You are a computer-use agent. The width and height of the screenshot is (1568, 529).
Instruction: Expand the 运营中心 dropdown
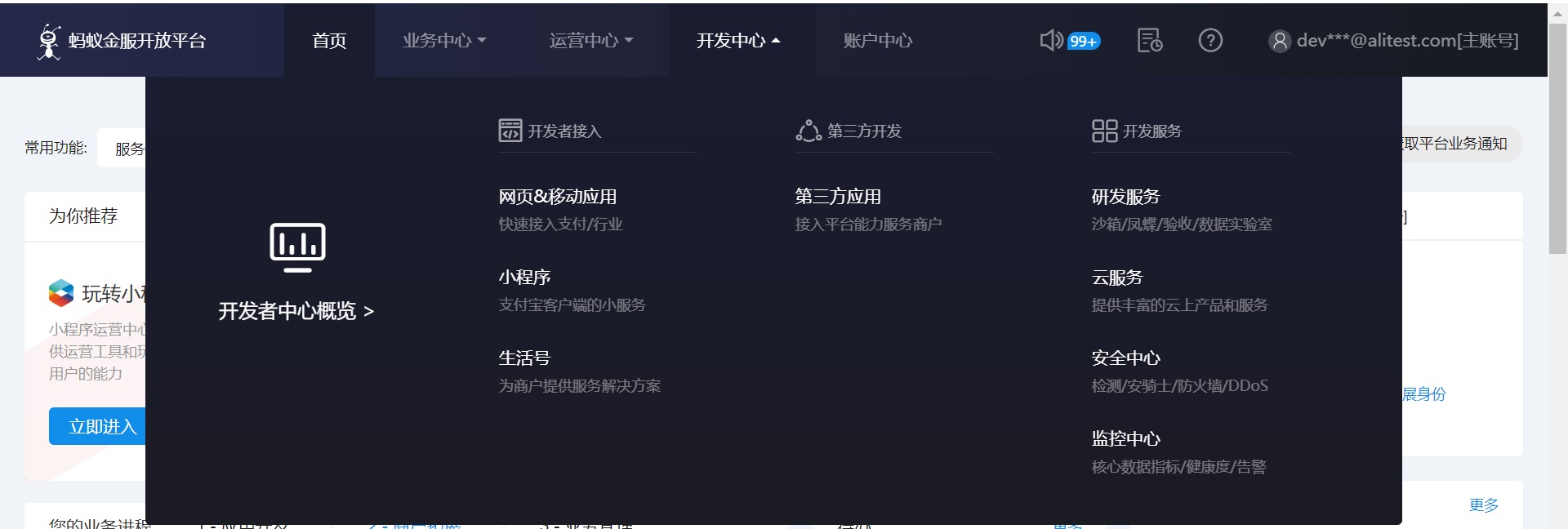[x=590, y=41]
